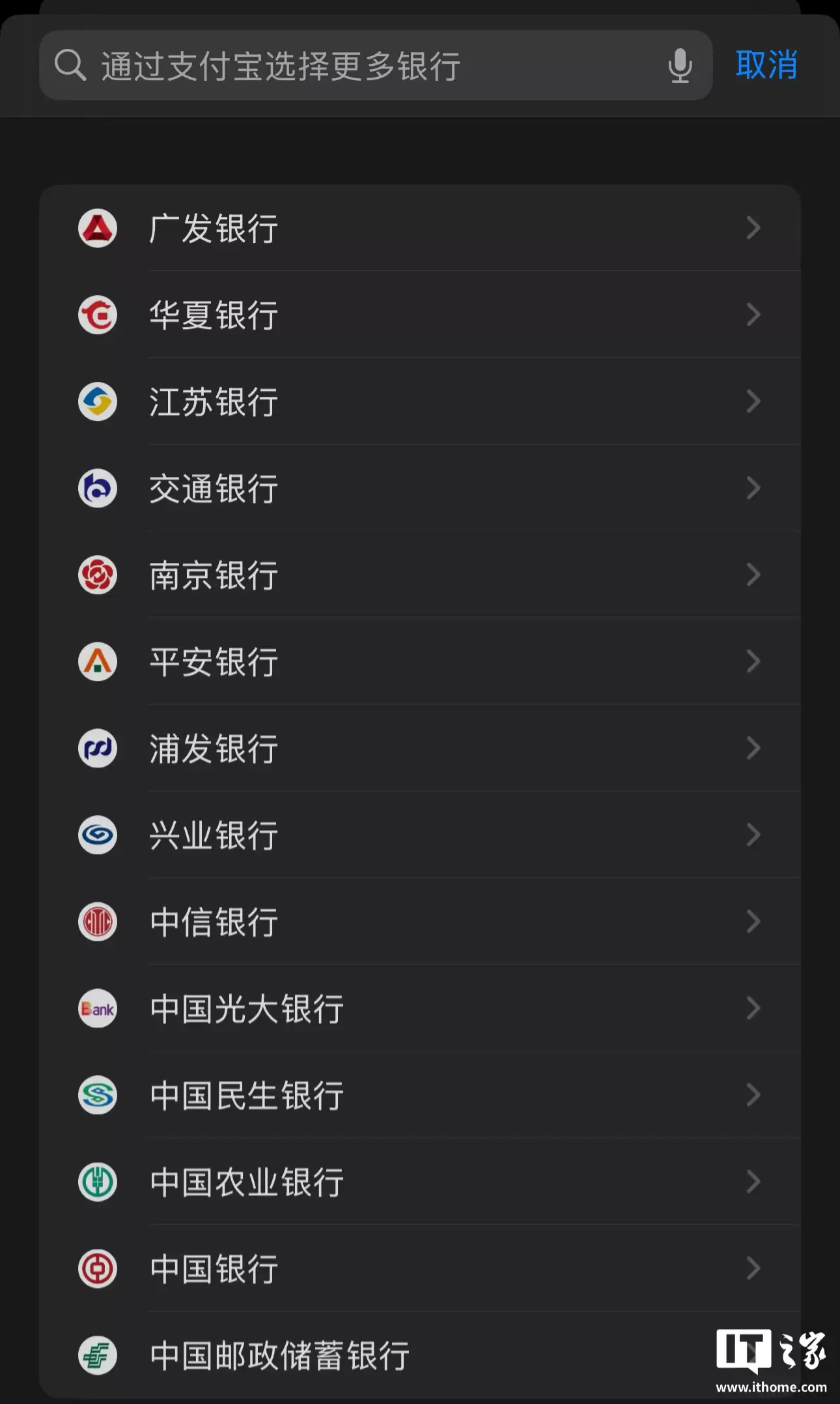Select the 交通银行 logo icon
This screenshot has height=1404, width=840.
tap(97, 488)
